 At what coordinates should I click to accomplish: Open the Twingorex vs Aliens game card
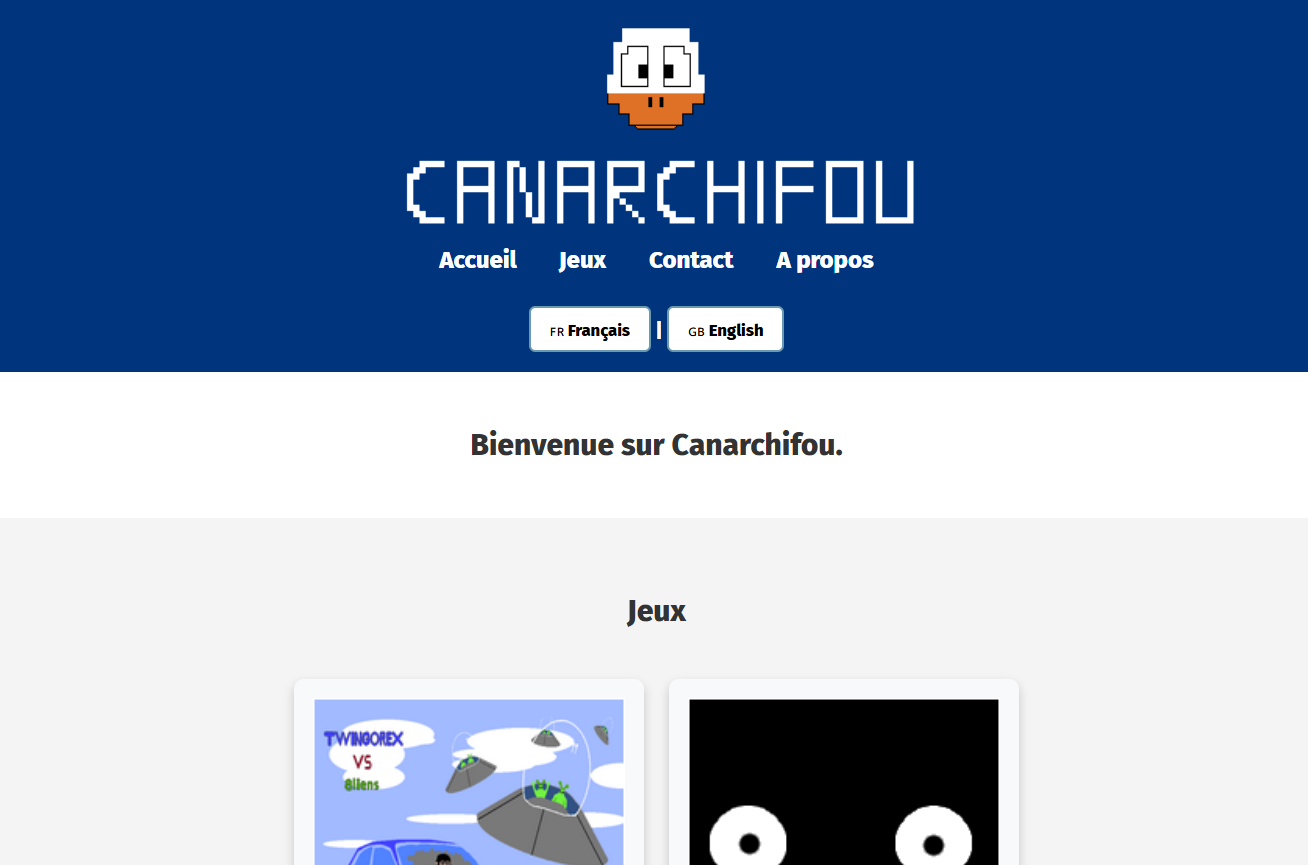pyautogui.click(x=468, y=780)
